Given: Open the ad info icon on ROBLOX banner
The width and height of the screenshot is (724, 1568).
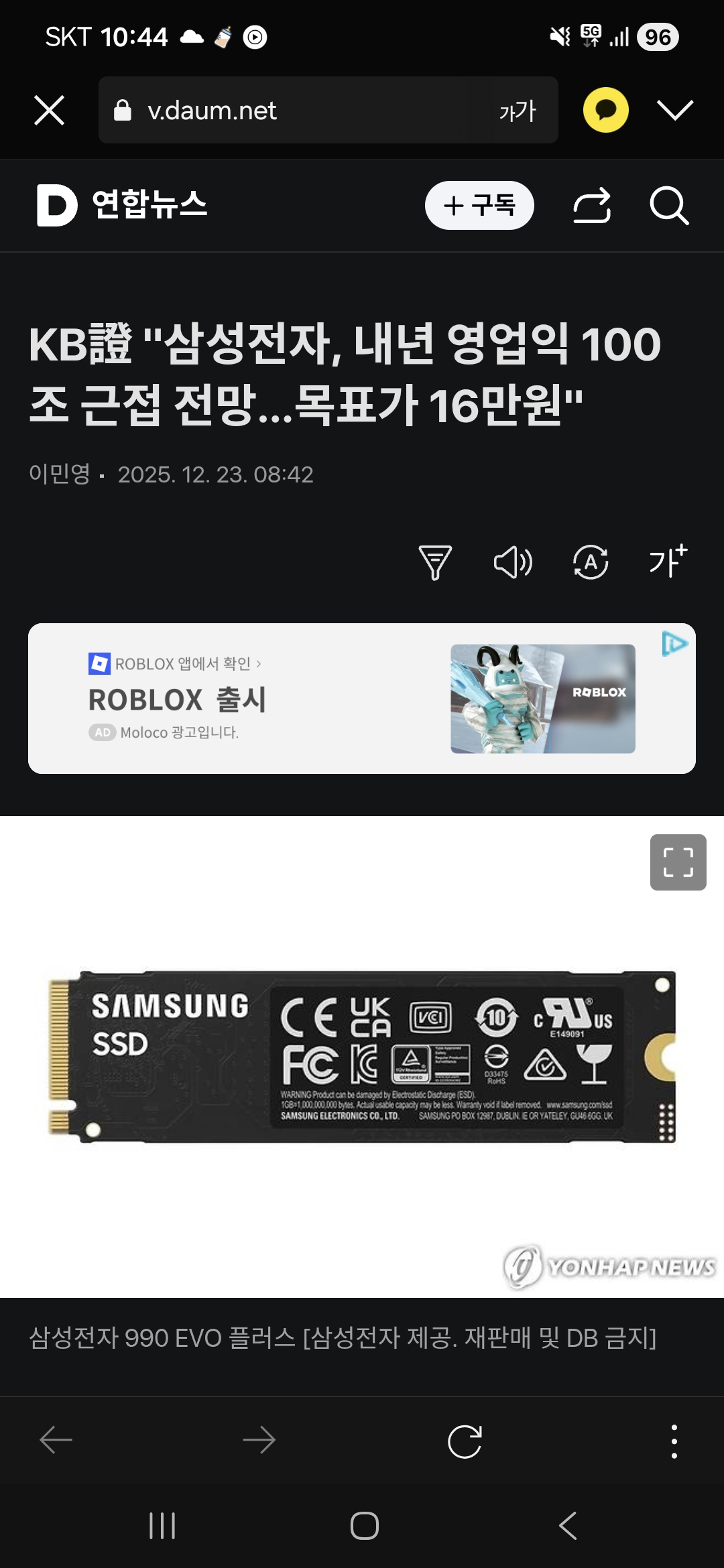Looking at the screenshot, I should point(674,644).
